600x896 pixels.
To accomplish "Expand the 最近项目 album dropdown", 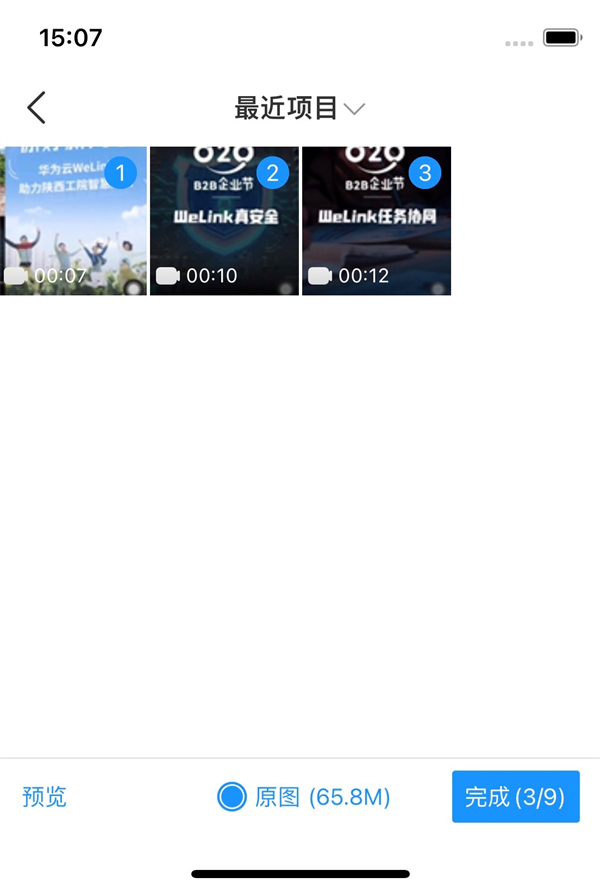I will point(299,108).
